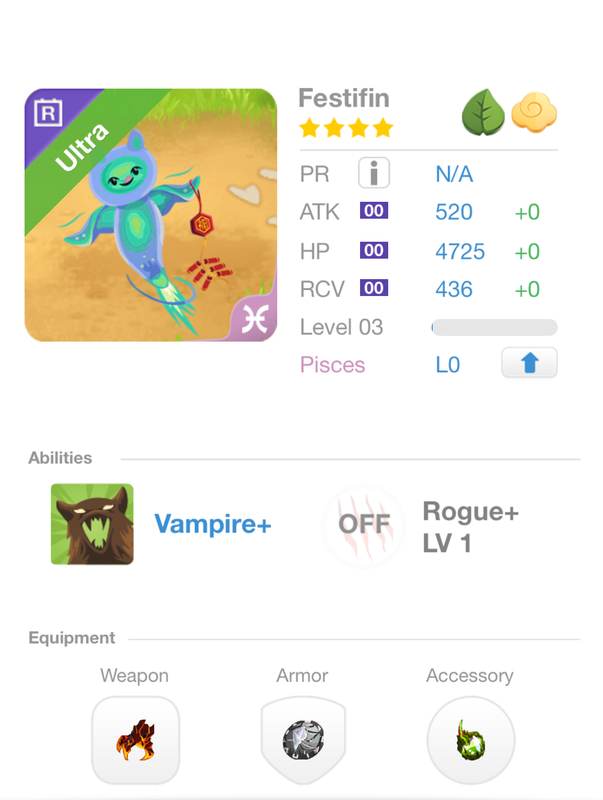603x800 pixels.
Task: Open the Vampire+ ability
Action: tap(92, 524)
